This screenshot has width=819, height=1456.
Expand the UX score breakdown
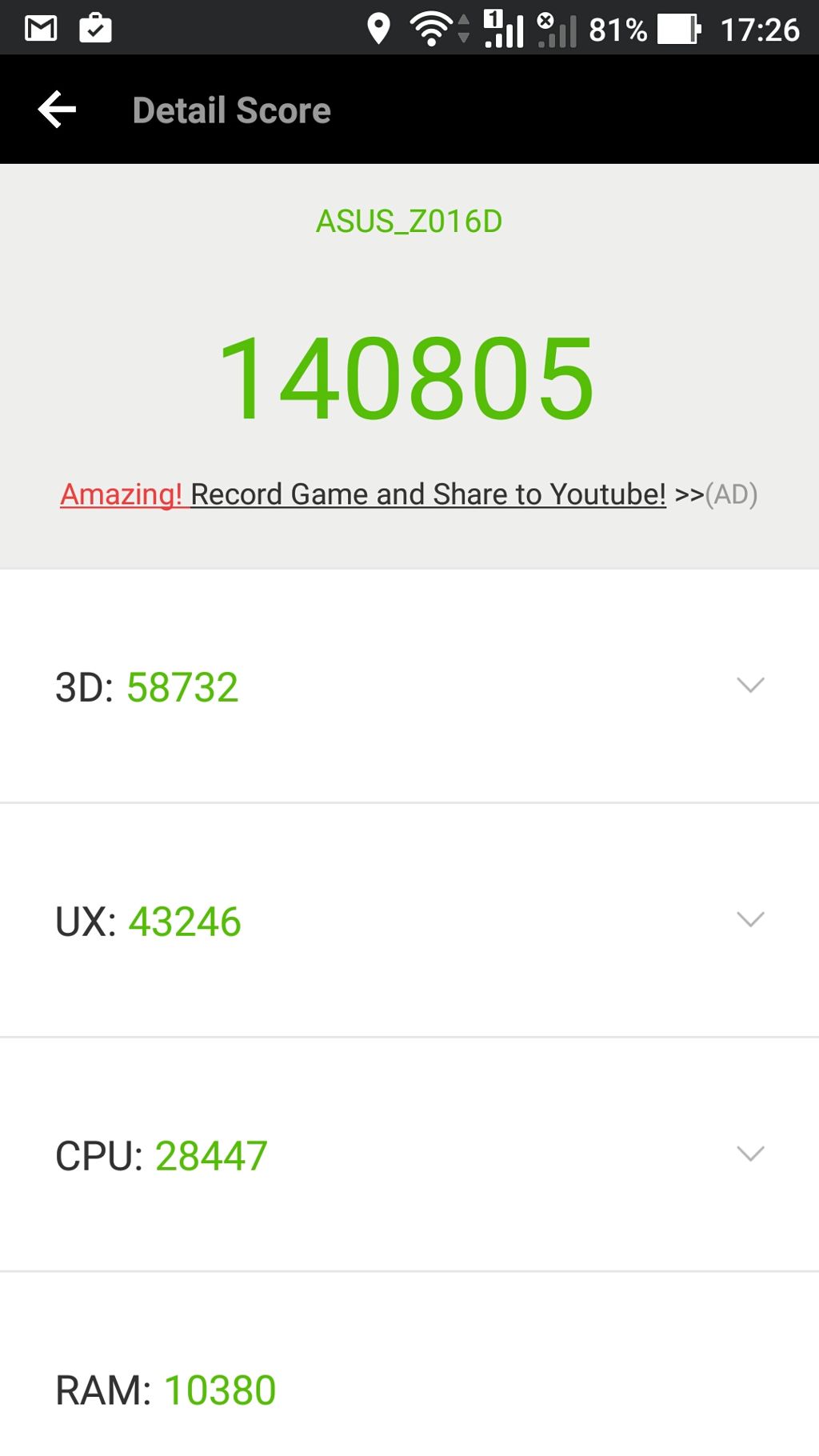[x=409, y=920]
